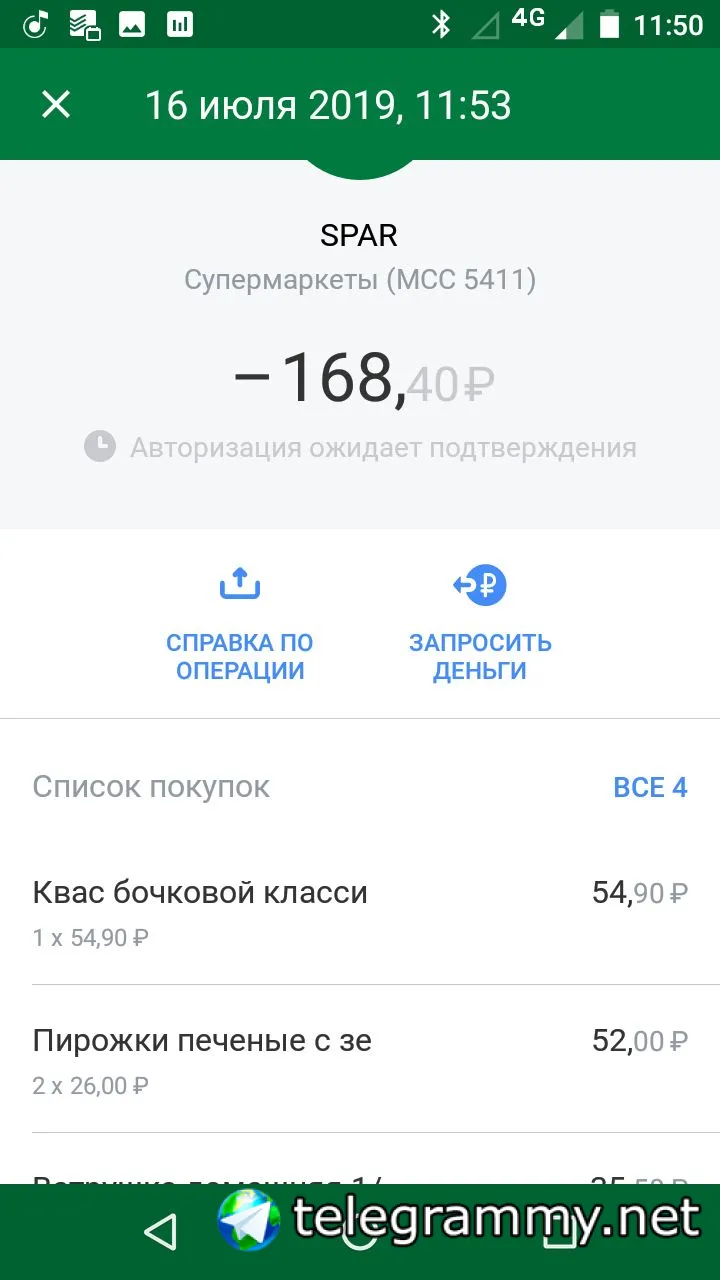This screenshot has height=1280, width=720.
Task: Open Справка по операции
Action: 240,626
